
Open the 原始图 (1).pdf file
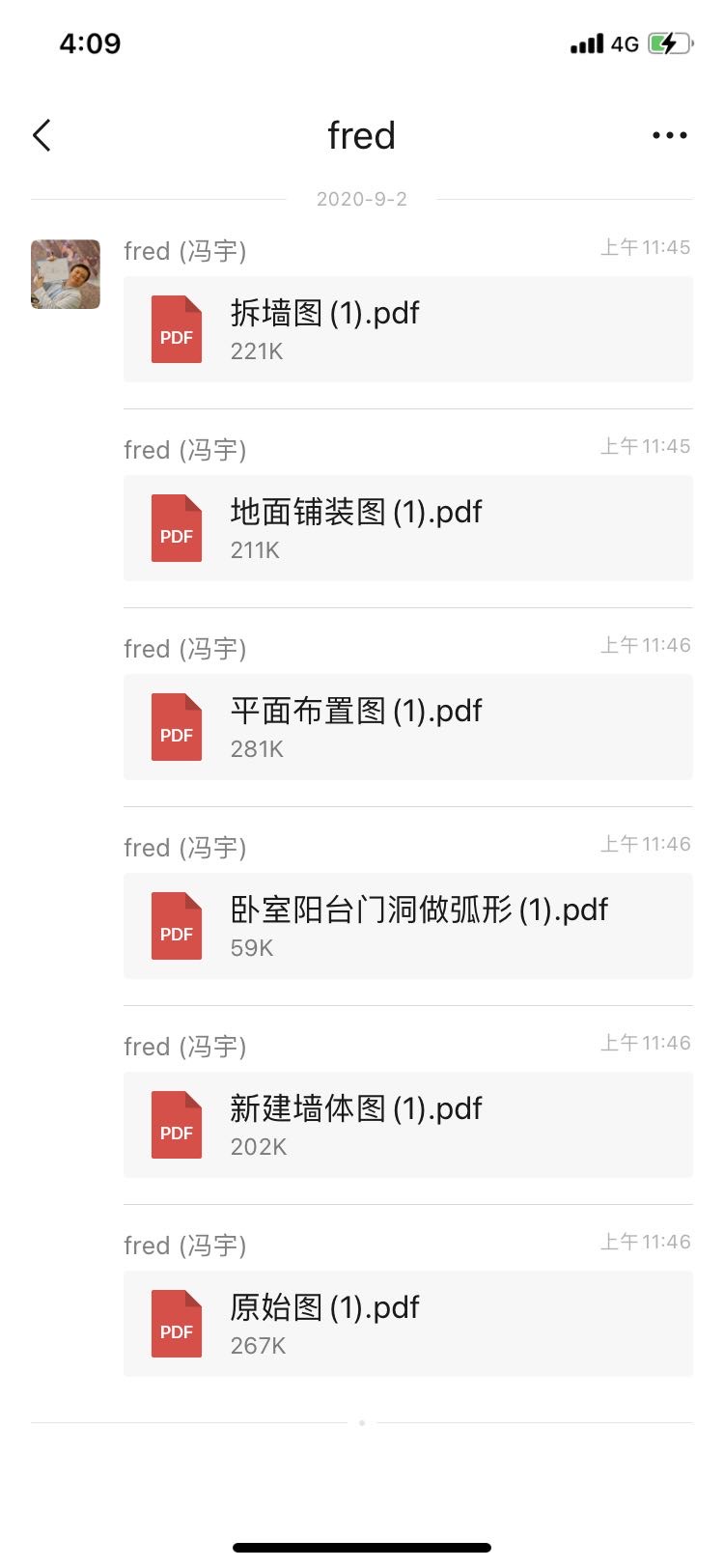coord(407,1324)
